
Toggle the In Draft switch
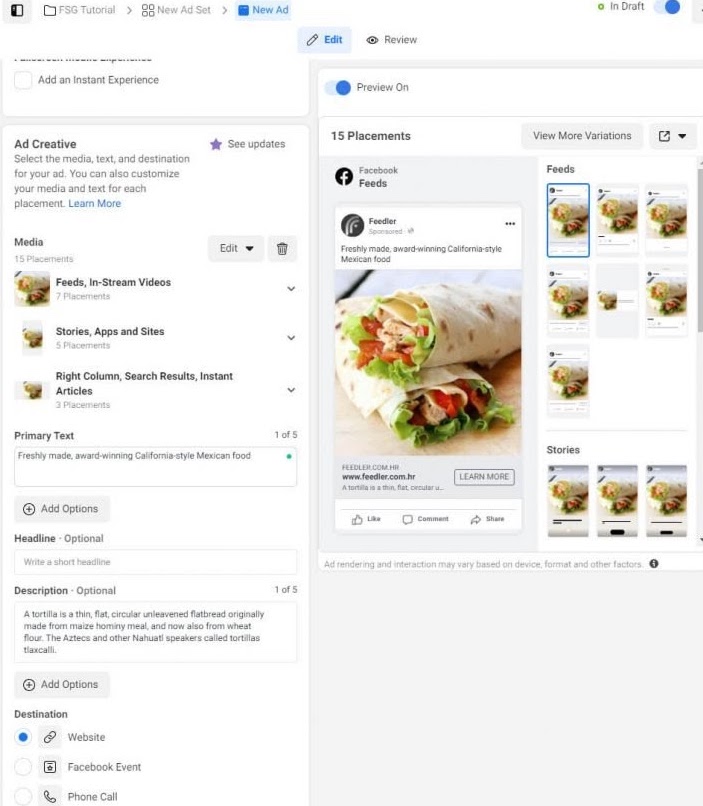point(667,7)
